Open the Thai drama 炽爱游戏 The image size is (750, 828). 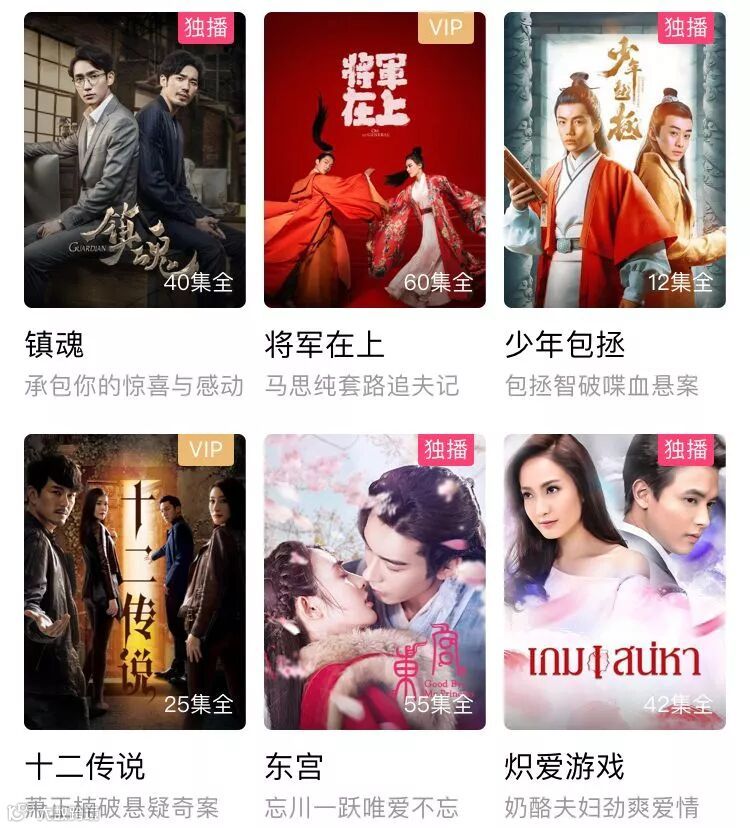coord(614,582)
